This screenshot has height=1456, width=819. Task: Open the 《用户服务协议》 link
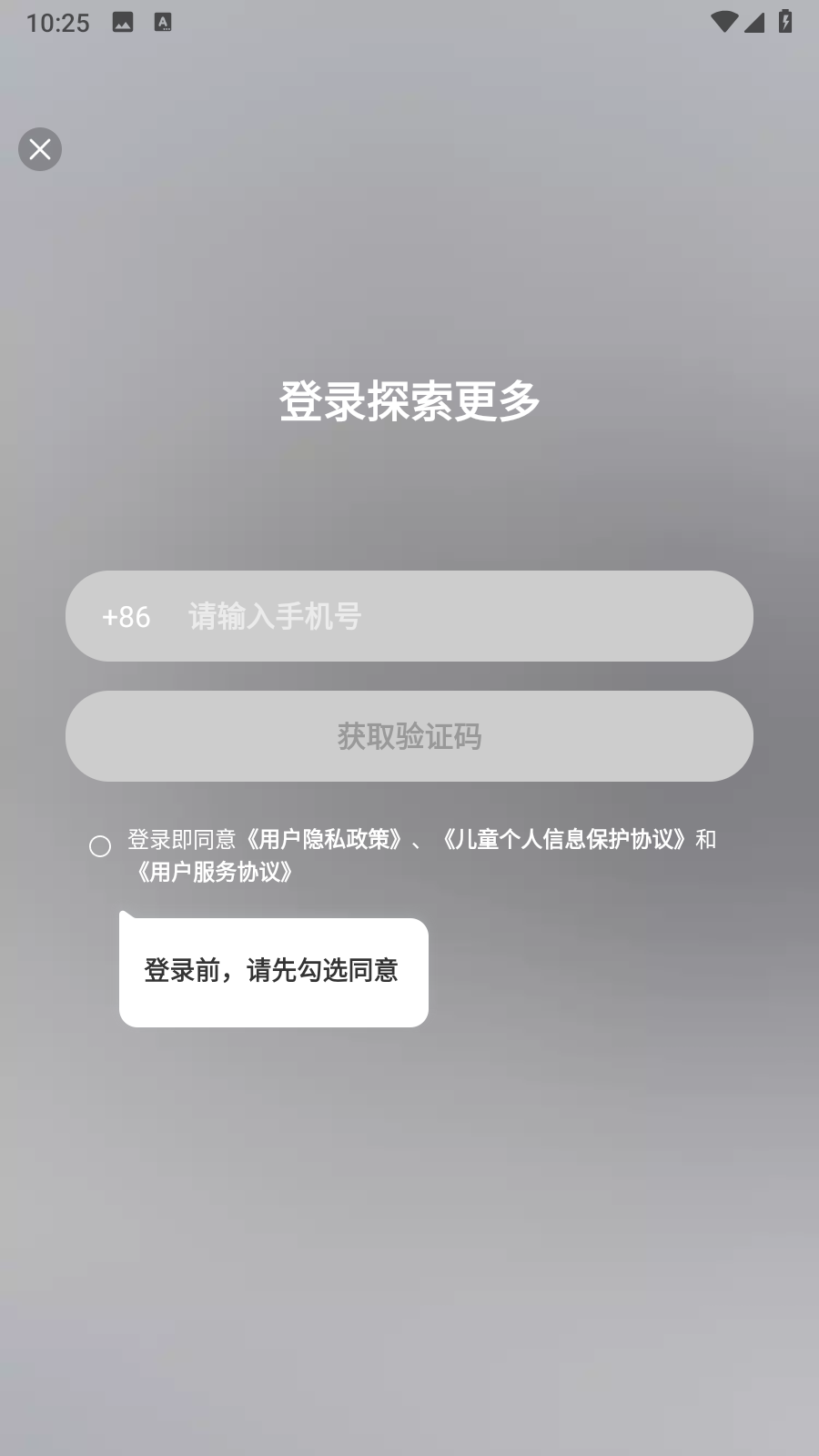click(215, 872)
